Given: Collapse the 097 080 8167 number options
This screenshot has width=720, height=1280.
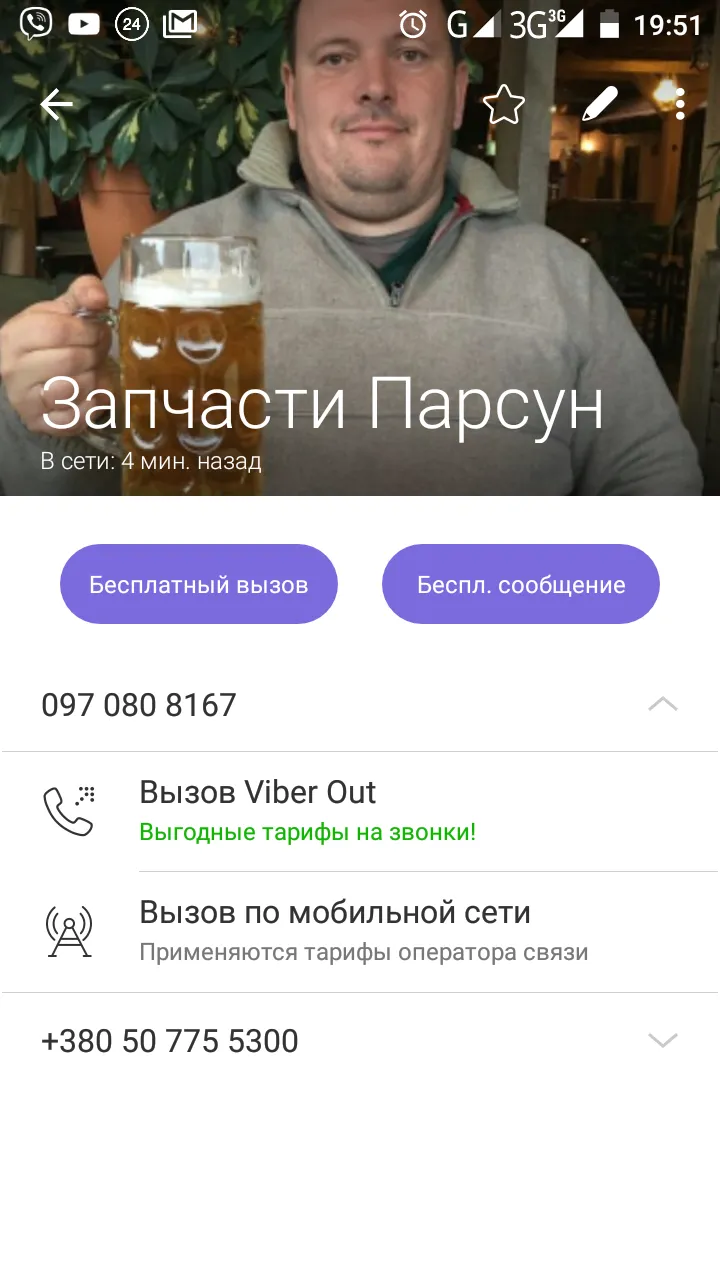Looking at the screenshot, I should click(662, 704).
